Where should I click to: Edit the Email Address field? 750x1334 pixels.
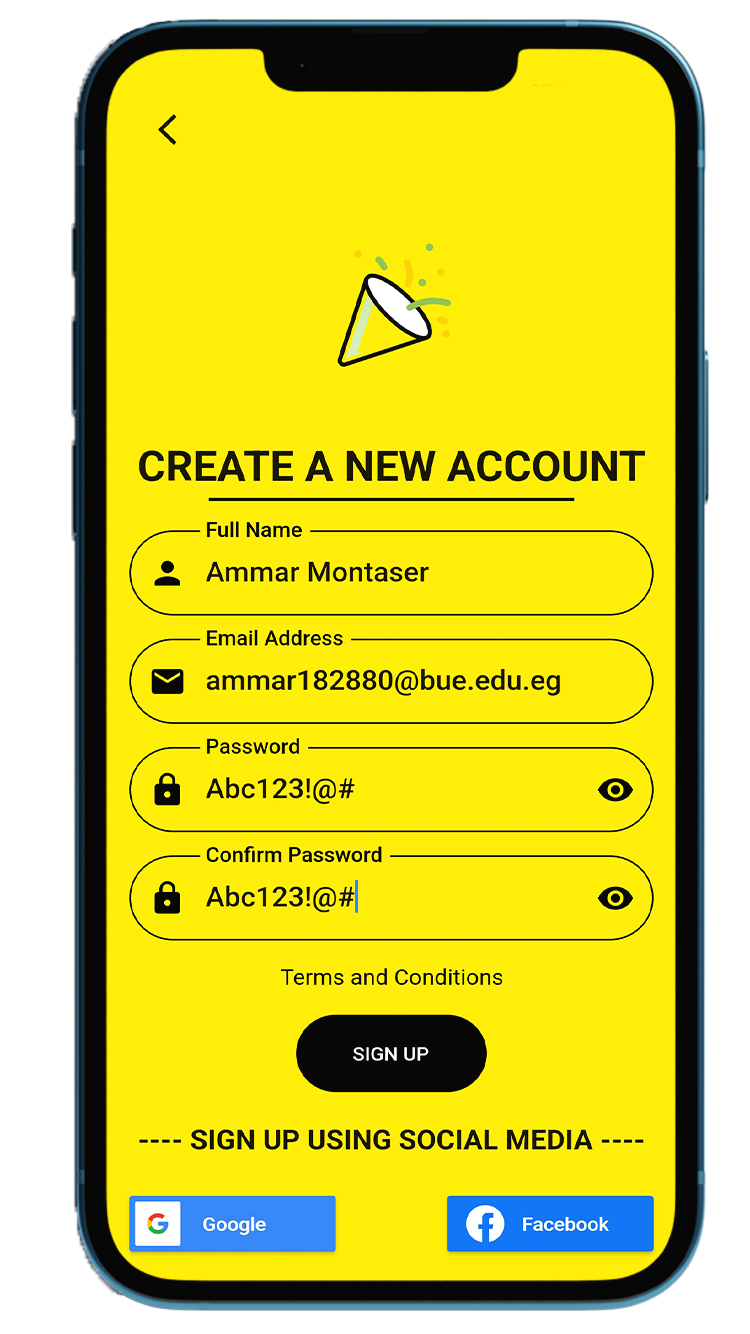pos(391,681)
